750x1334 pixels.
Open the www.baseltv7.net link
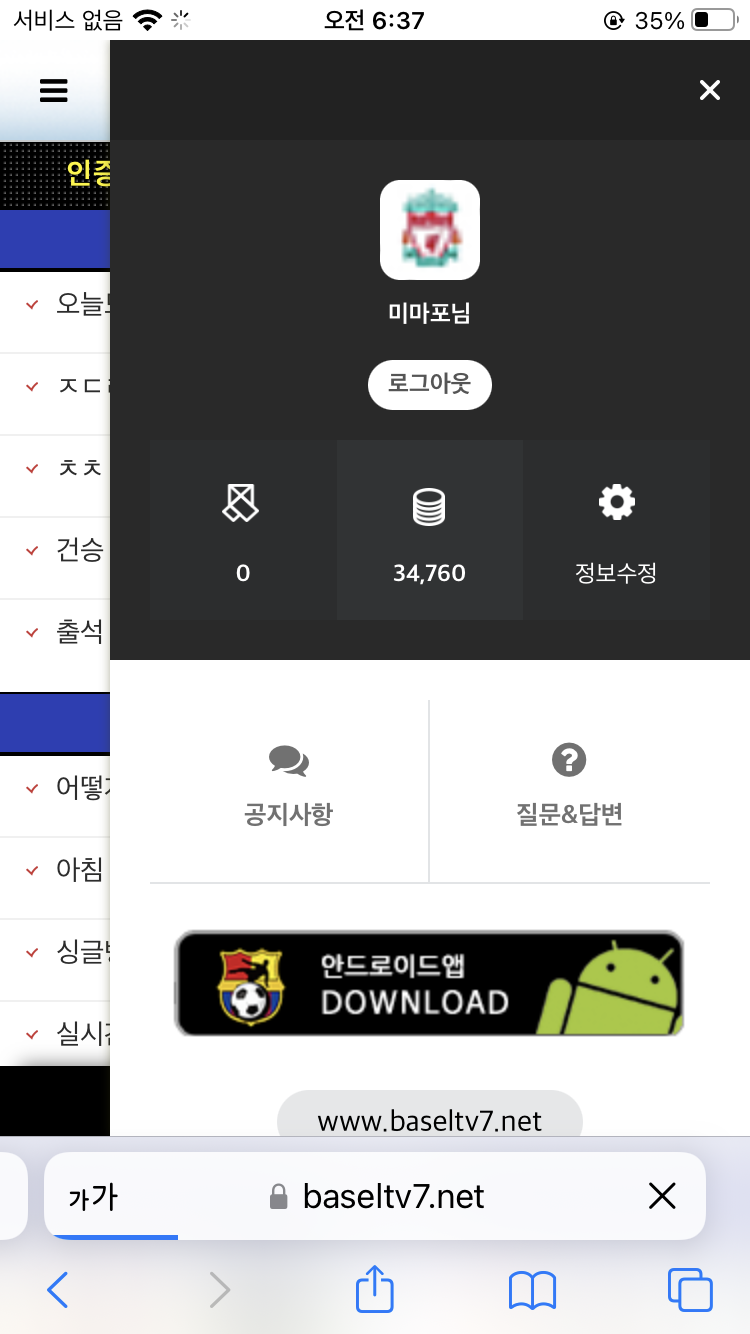pos(429,1120)
